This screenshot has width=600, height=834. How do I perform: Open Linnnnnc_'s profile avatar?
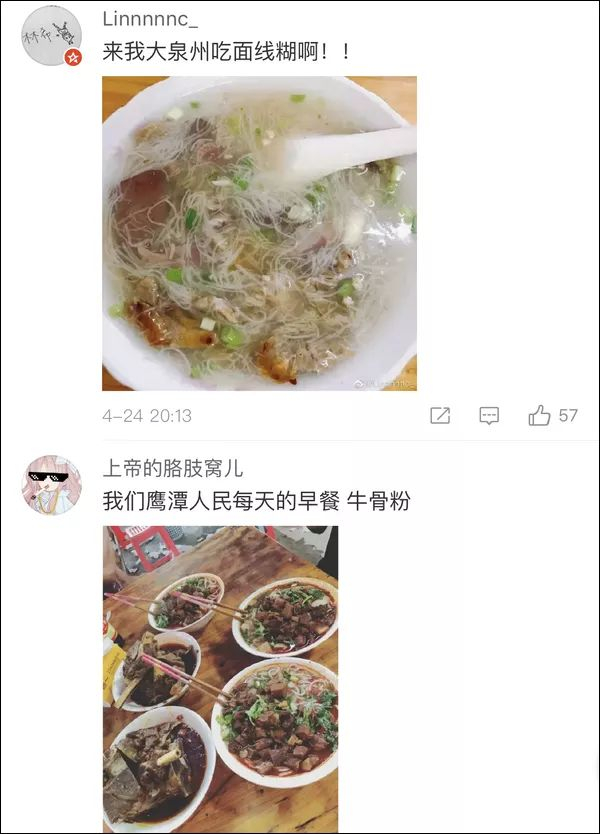point(52,36)
